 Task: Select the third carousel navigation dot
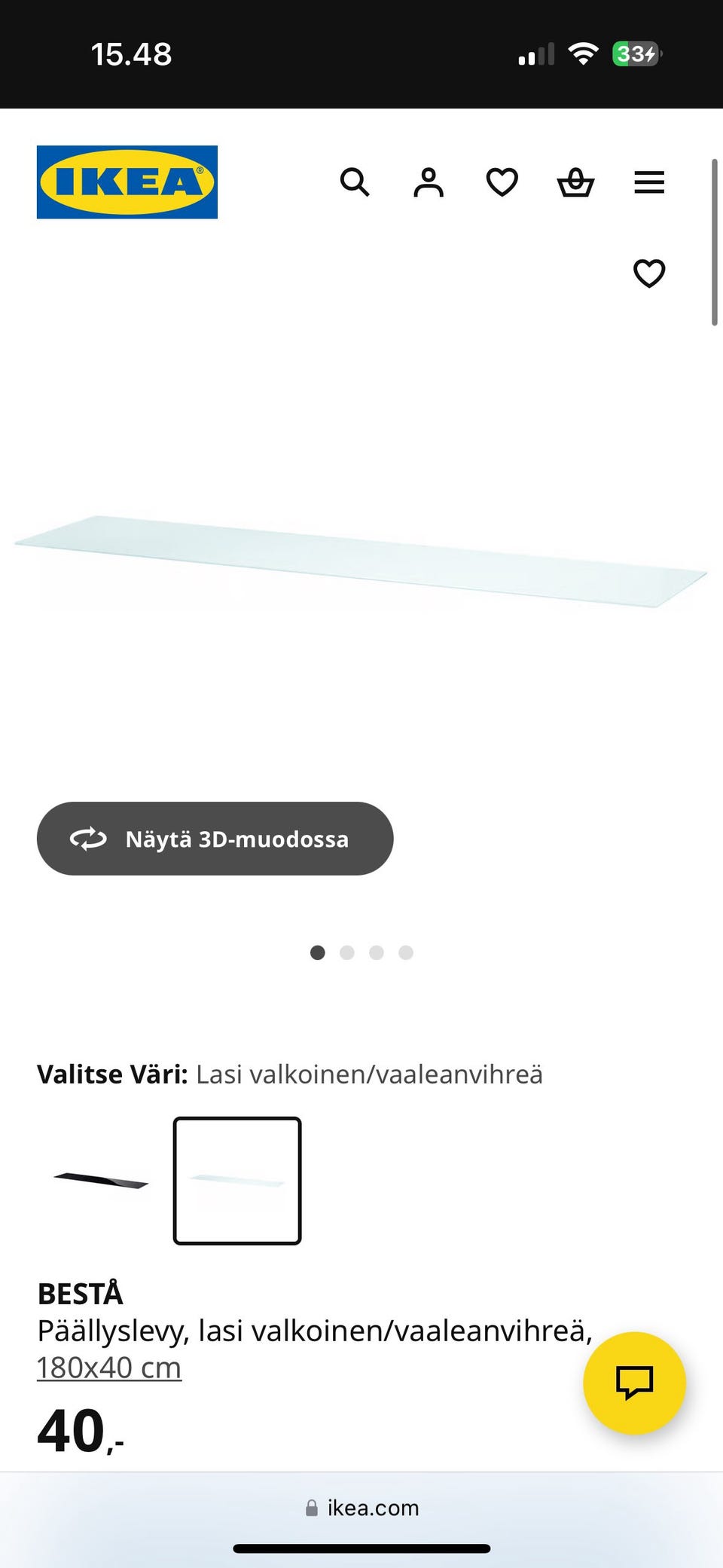[x=377, y=952]
